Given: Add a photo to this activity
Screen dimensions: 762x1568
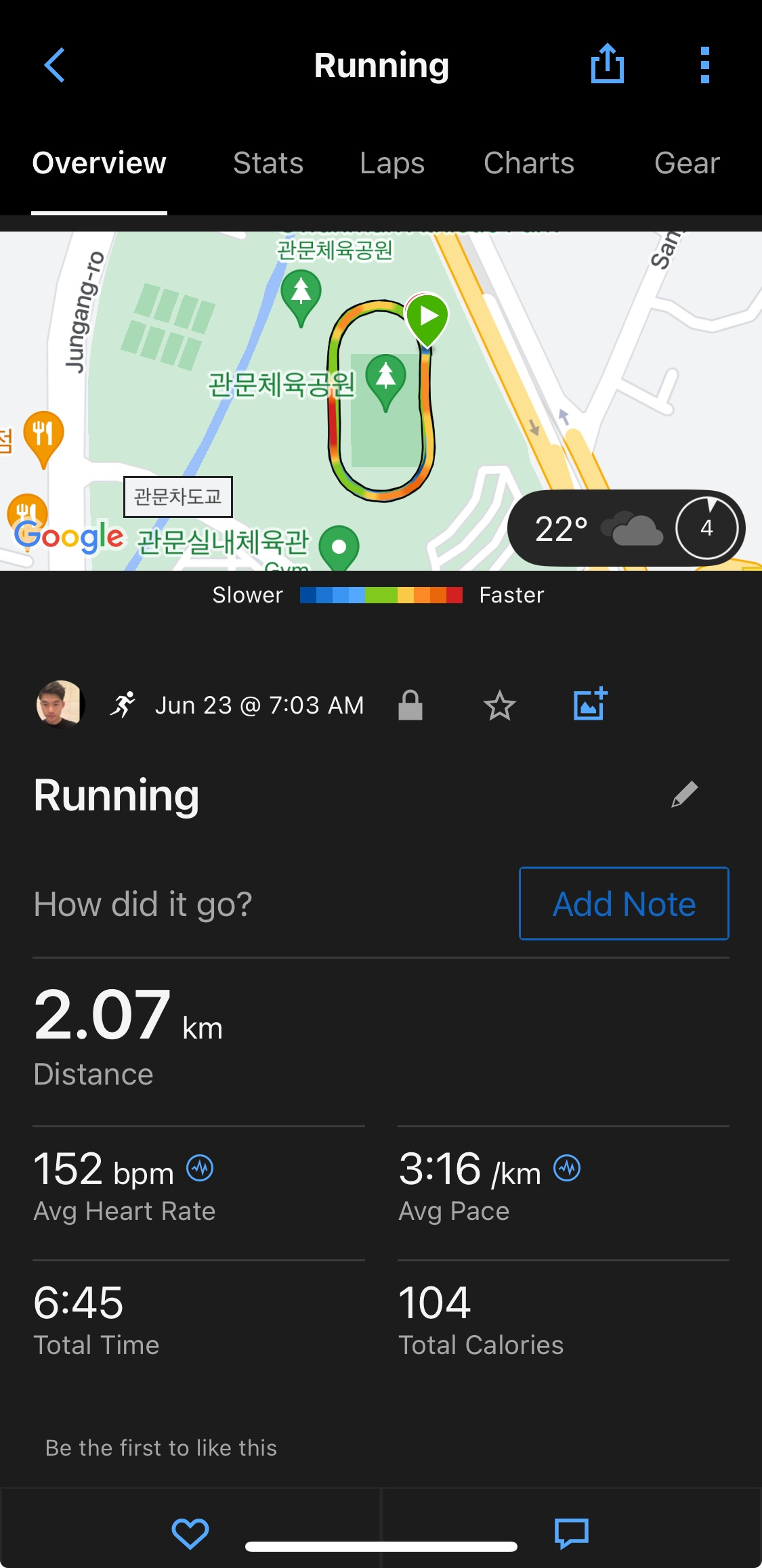Looking at the screenshot, I should [x=590, y=704].
